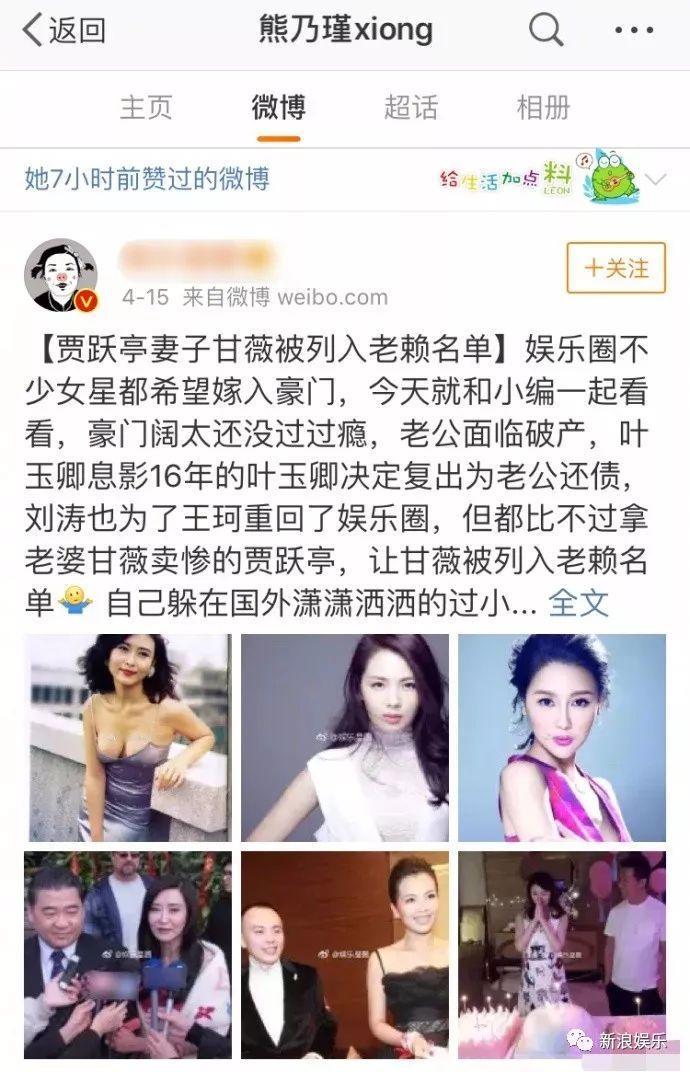
Task: Open search on this profile
Action: tap(546, 31)
